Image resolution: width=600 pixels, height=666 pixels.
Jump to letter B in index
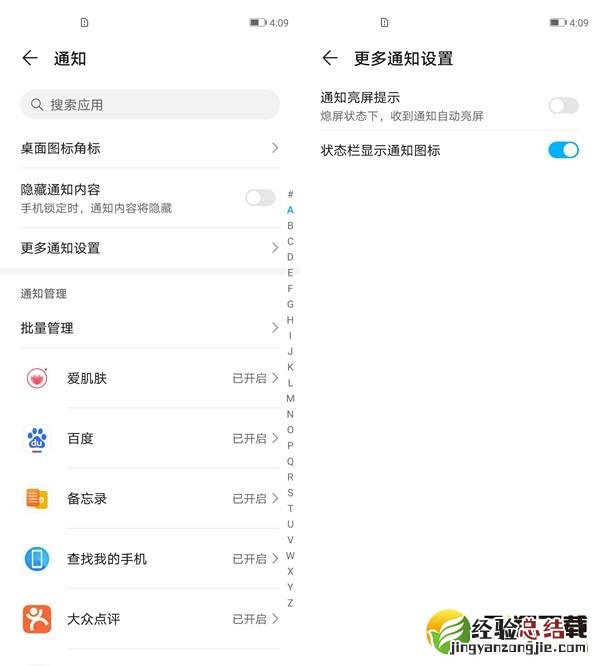point(290,226)
